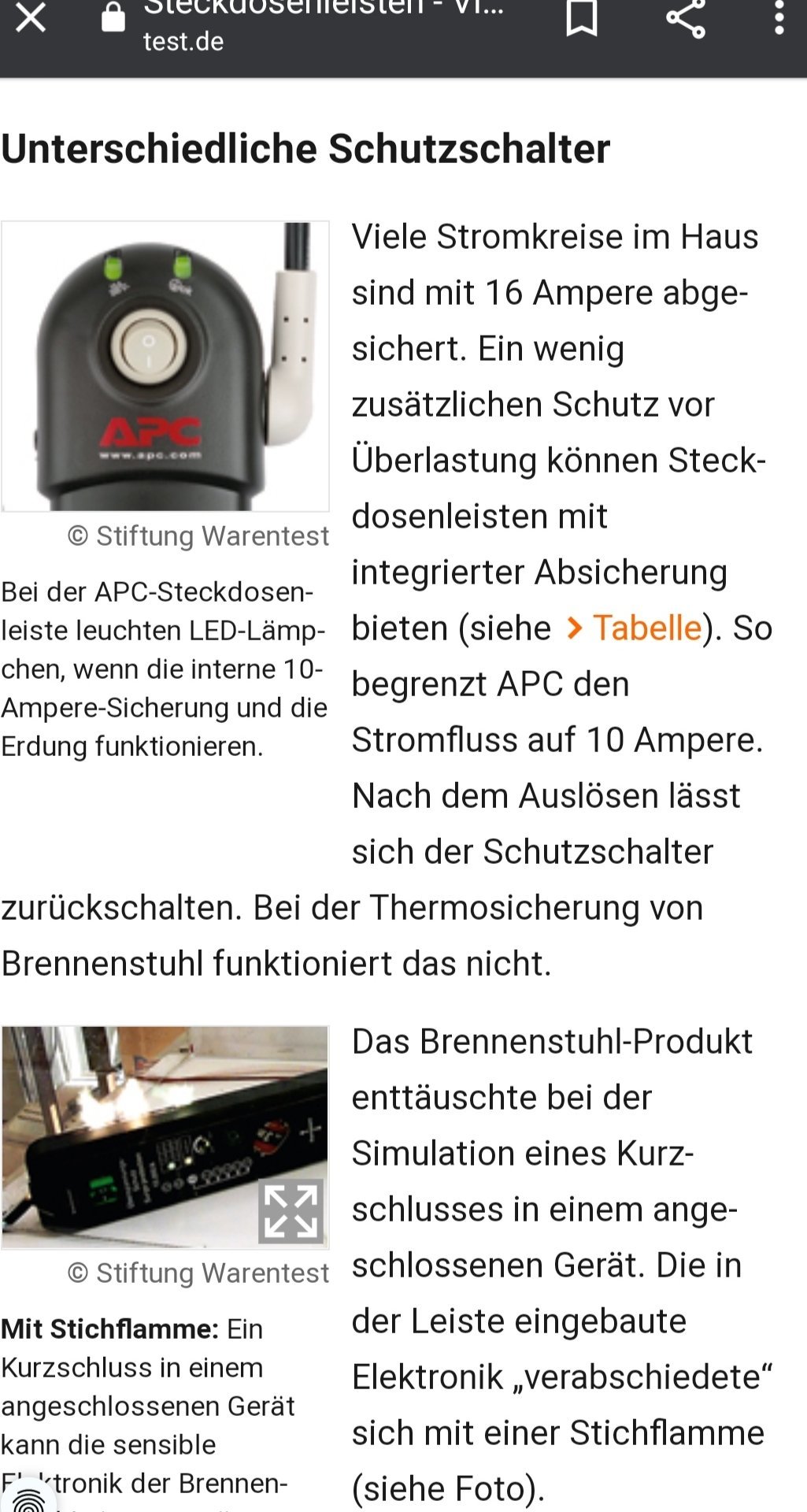Enlarge the Brennenstuhl flame photo
The height and width of the screenshot is (1512, 807).
coord(291,1211)
